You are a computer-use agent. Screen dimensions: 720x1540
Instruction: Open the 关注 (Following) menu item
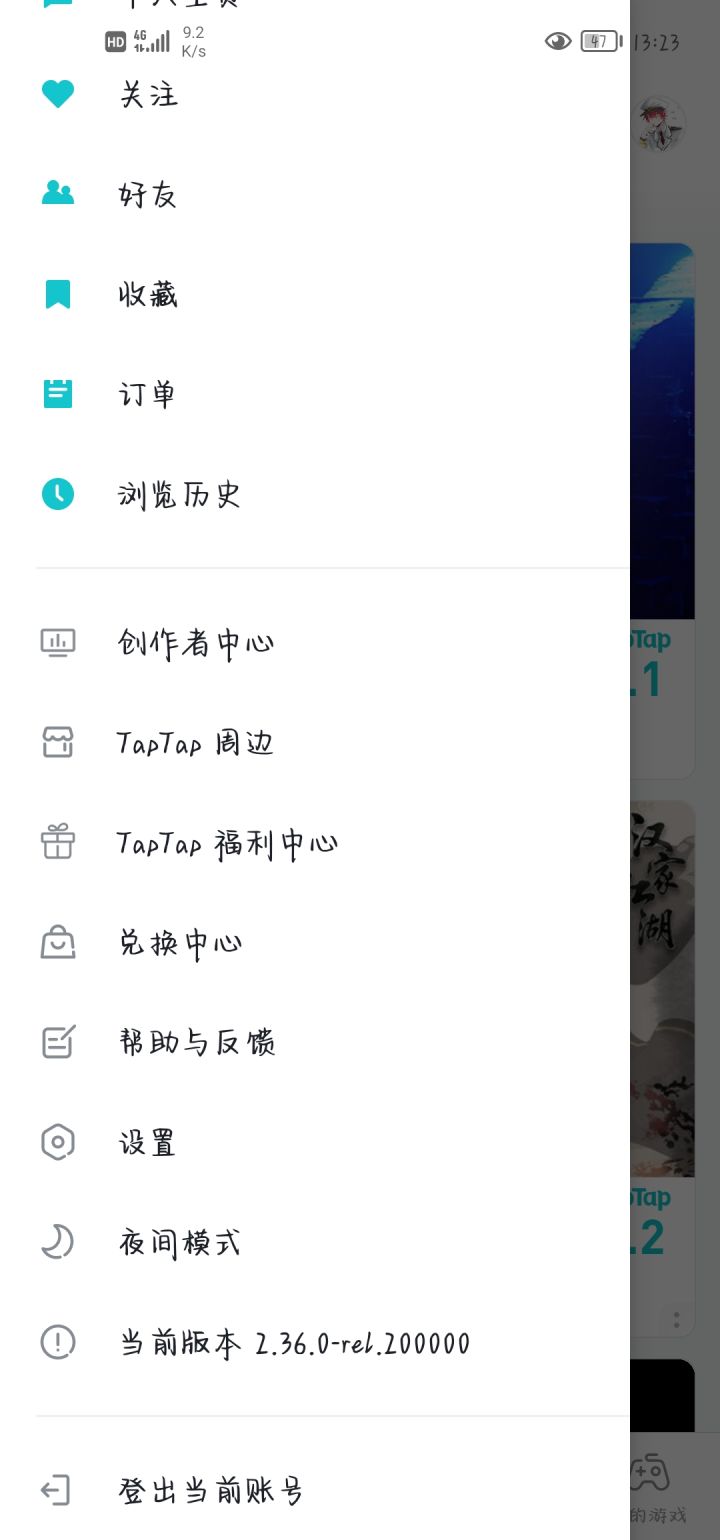pyautogui.click(x=148, y=95)
